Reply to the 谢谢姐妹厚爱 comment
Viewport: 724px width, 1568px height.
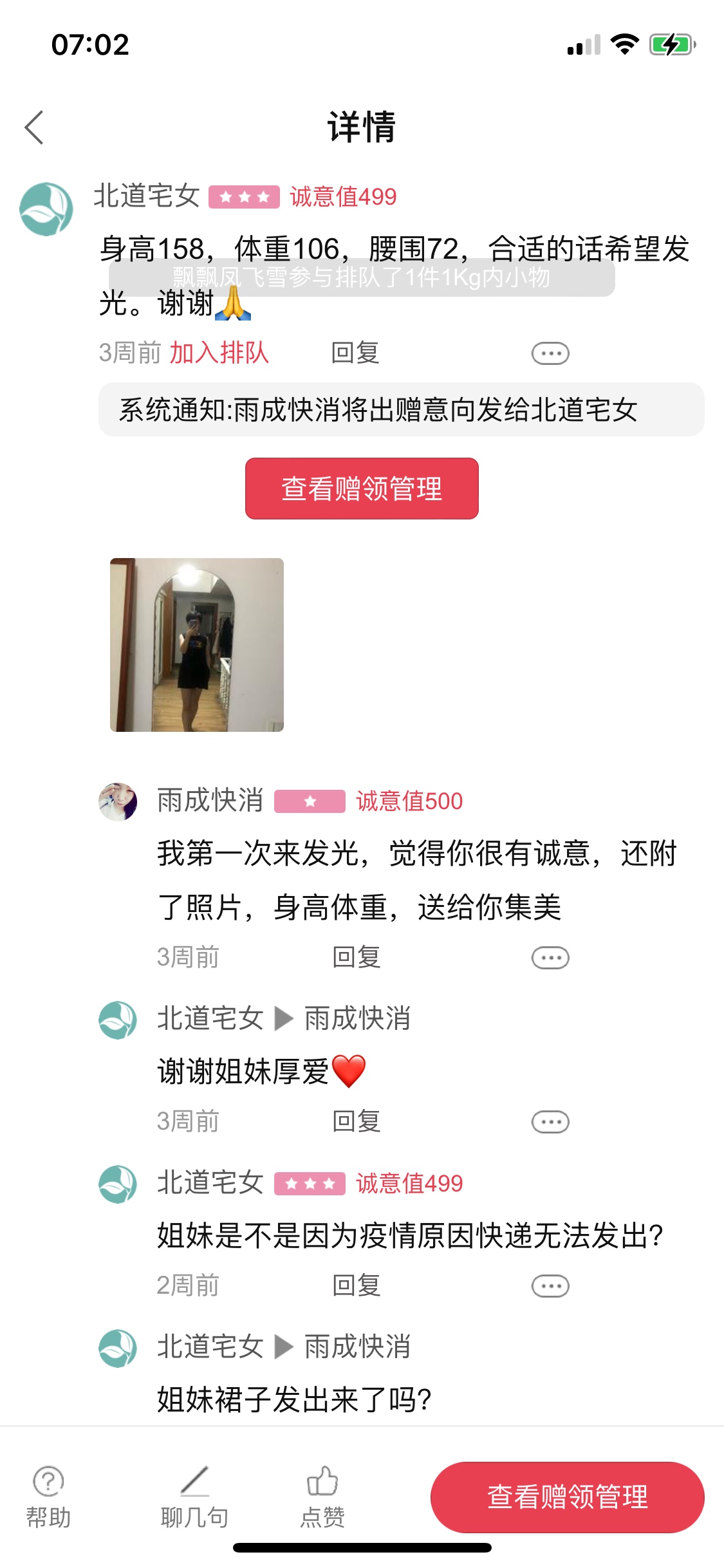[x=357, y=1121]
